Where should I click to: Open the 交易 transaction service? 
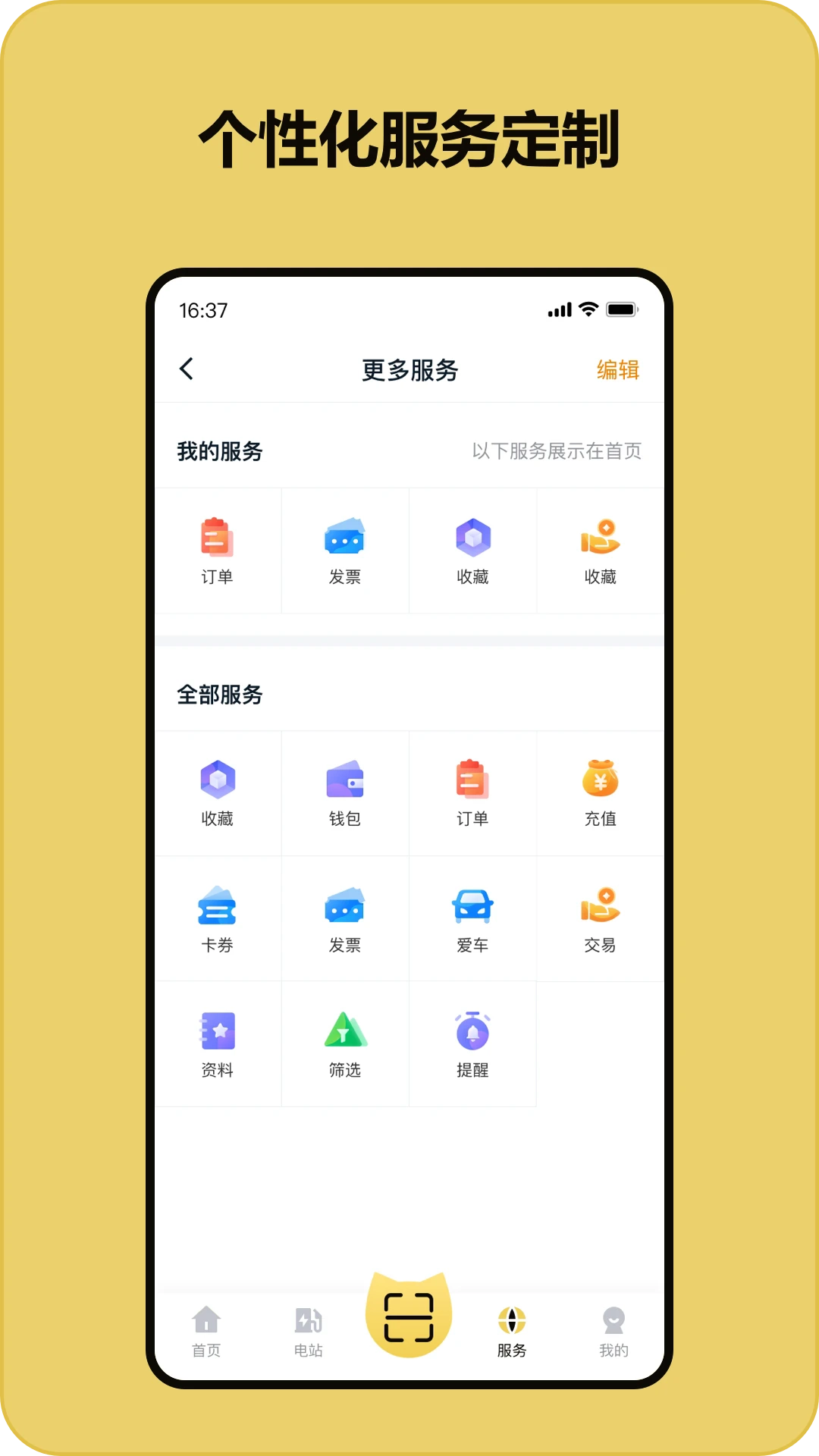coord(601,919)
